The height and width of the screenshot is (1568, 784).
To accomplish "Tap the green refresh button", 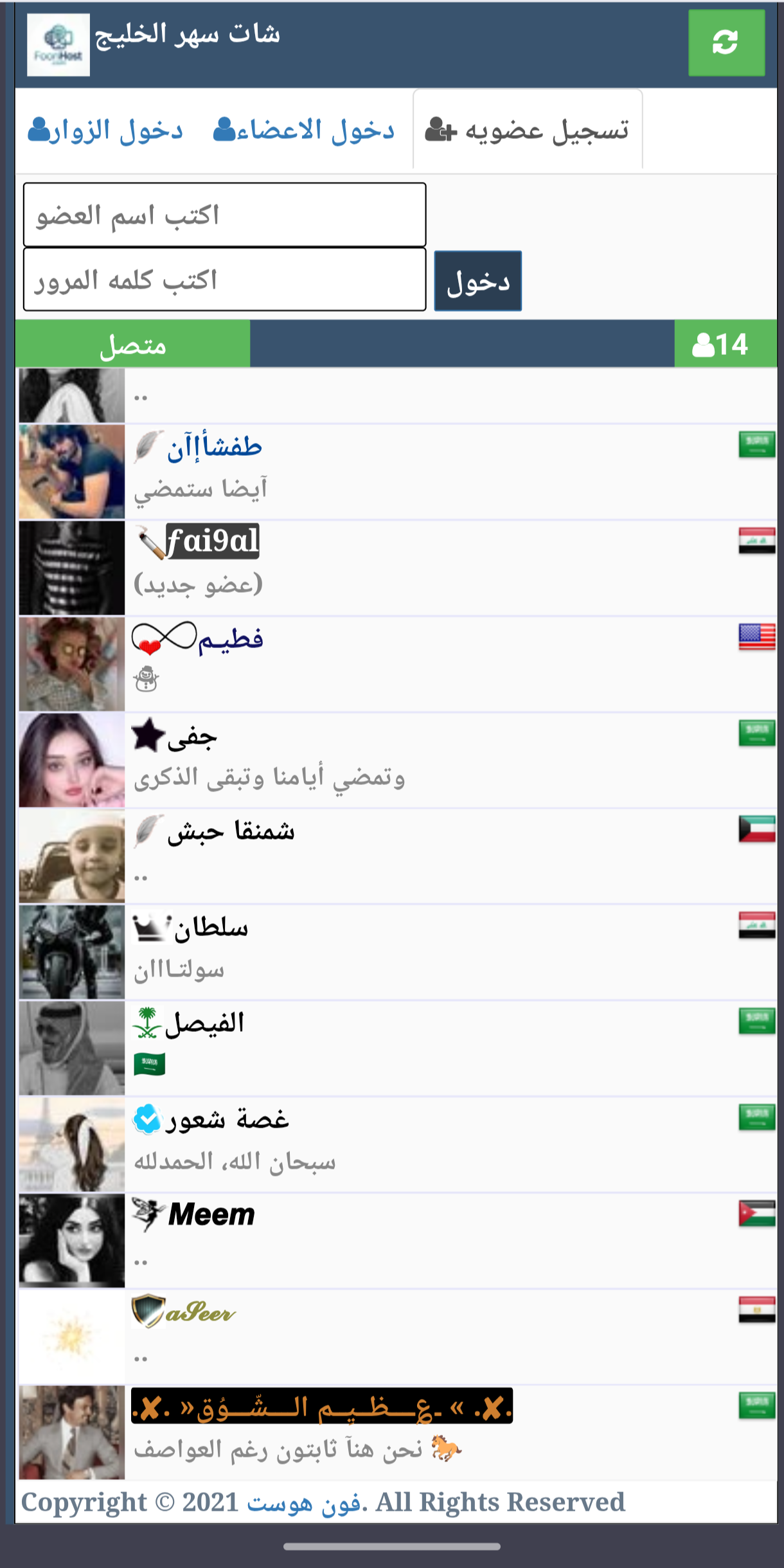I will (726, 43).
